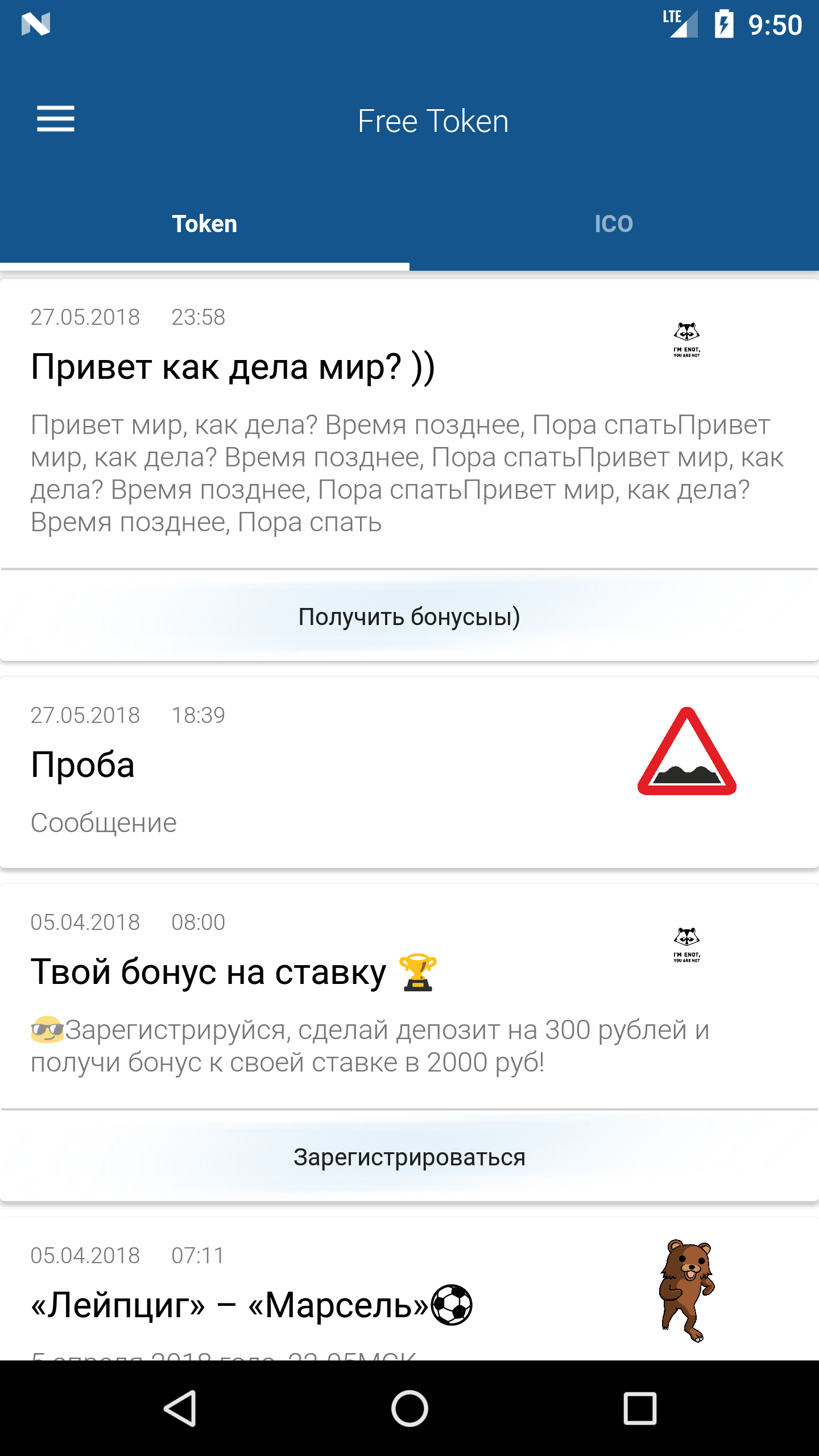Tap the Зарегистрироваться button
The image size is (819, 1456).
click(x=409, y=1157)
